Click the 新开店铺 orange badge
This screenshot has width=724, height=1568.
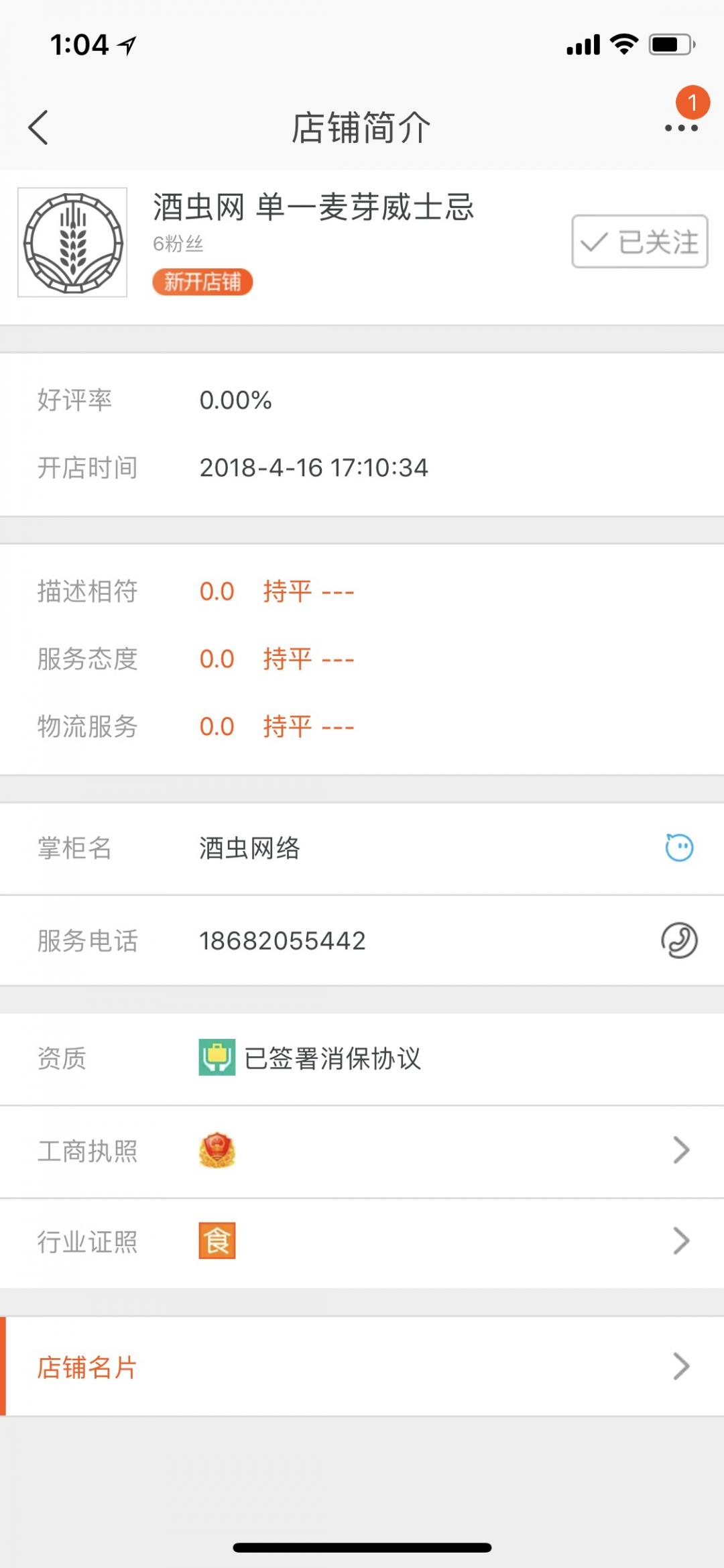(202, 282)
